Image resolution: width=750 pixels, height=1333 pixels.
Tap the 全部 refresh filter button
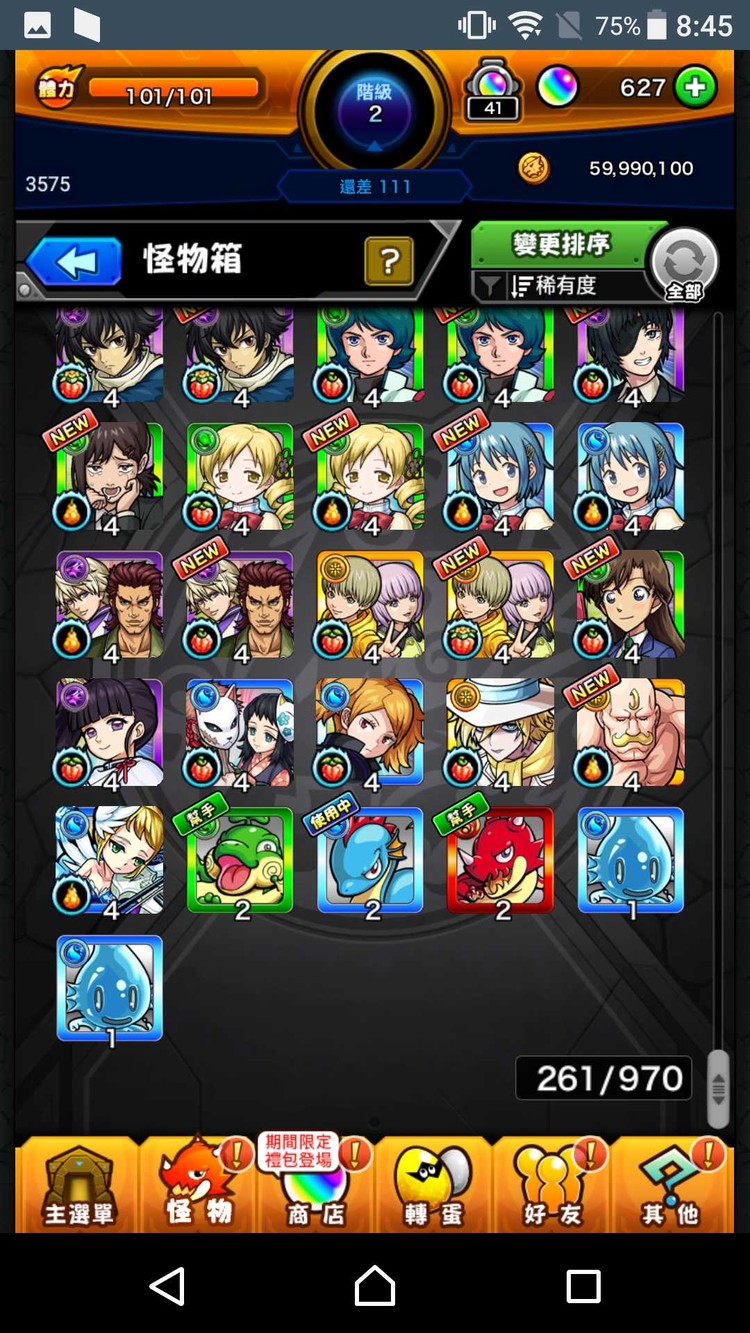[685, 264]
